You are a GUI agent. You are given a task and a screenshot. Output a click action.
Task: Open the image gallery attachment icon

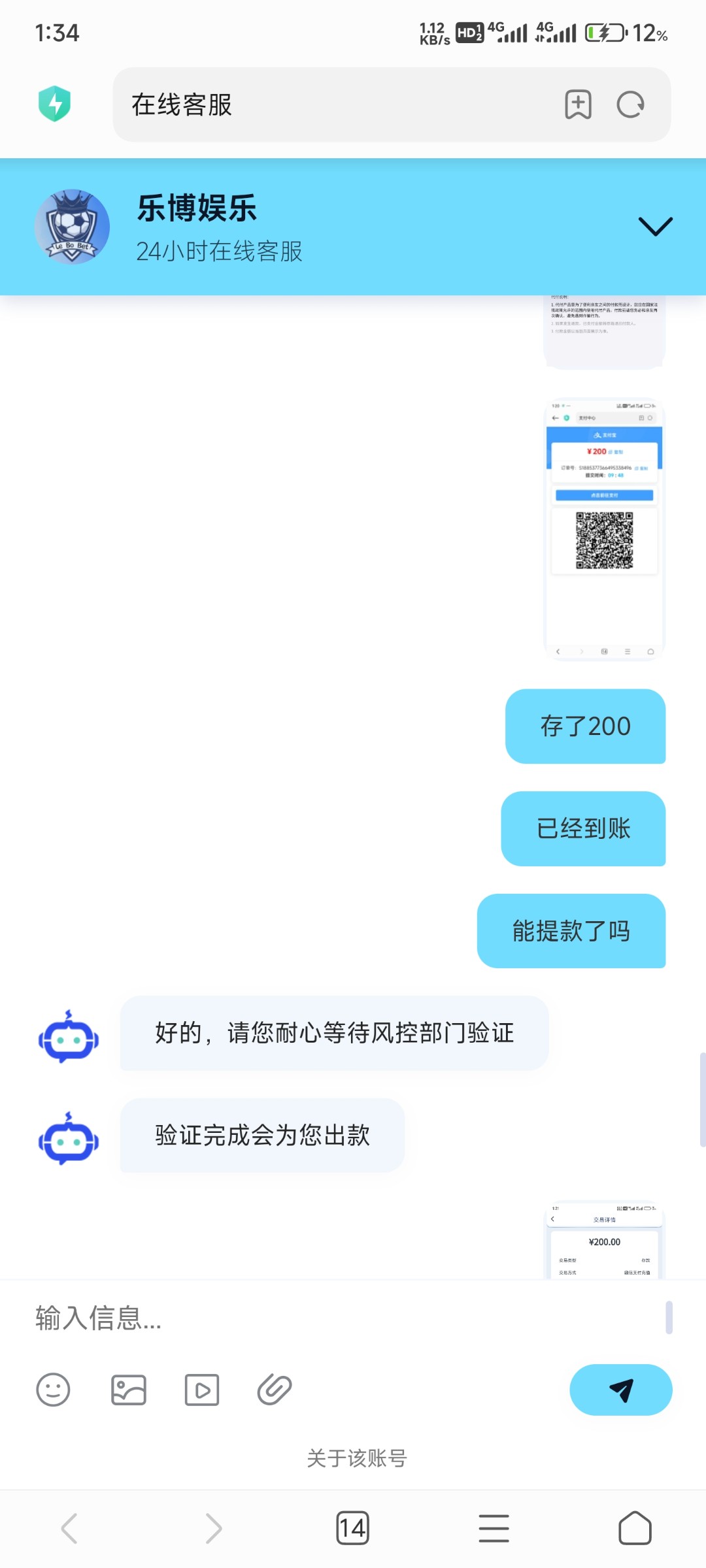pos(128,1390)
